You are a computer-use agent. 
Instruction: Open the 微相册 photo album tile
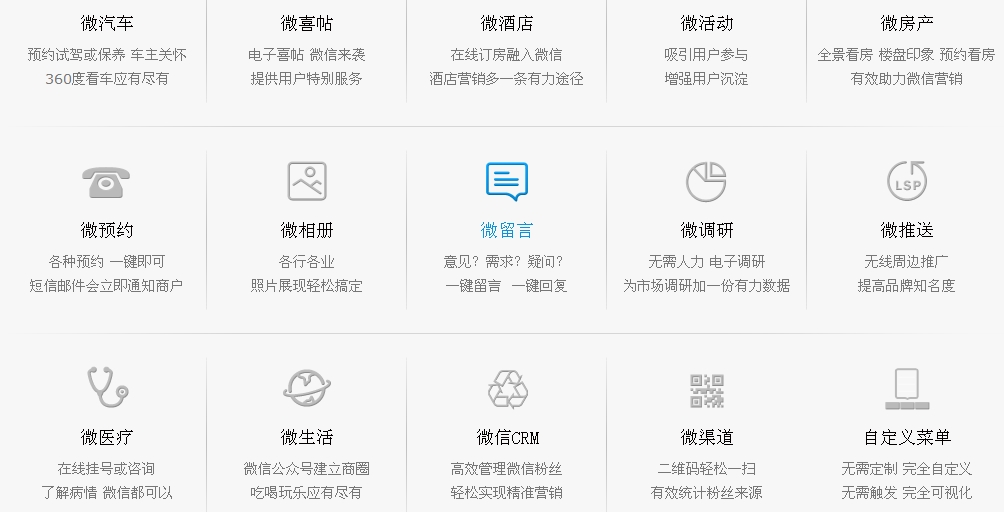(306, 229)
